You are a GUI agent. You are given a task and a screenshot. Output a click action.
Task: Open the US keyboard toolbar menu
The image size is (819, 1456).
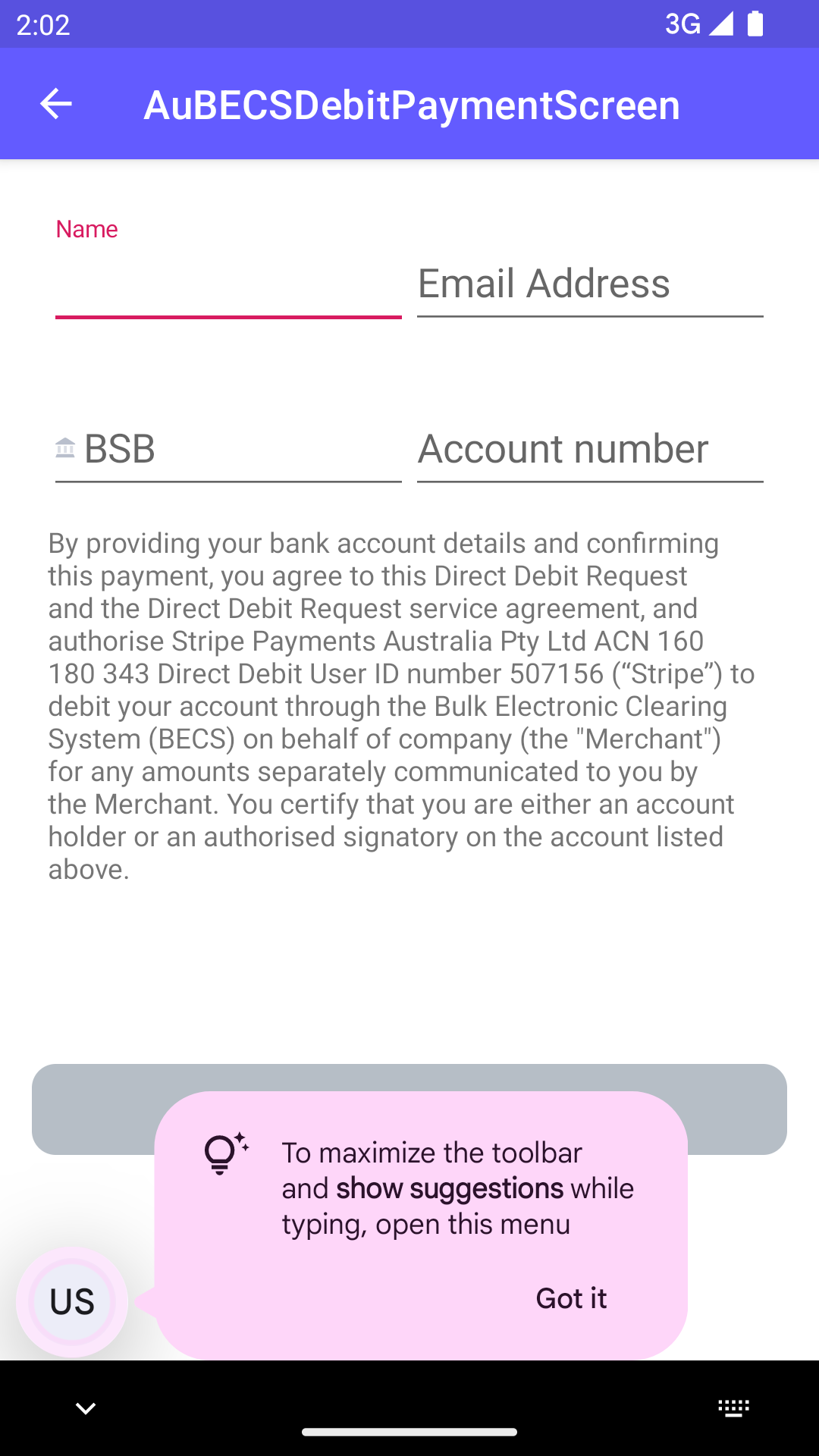tap(72, 1301)
